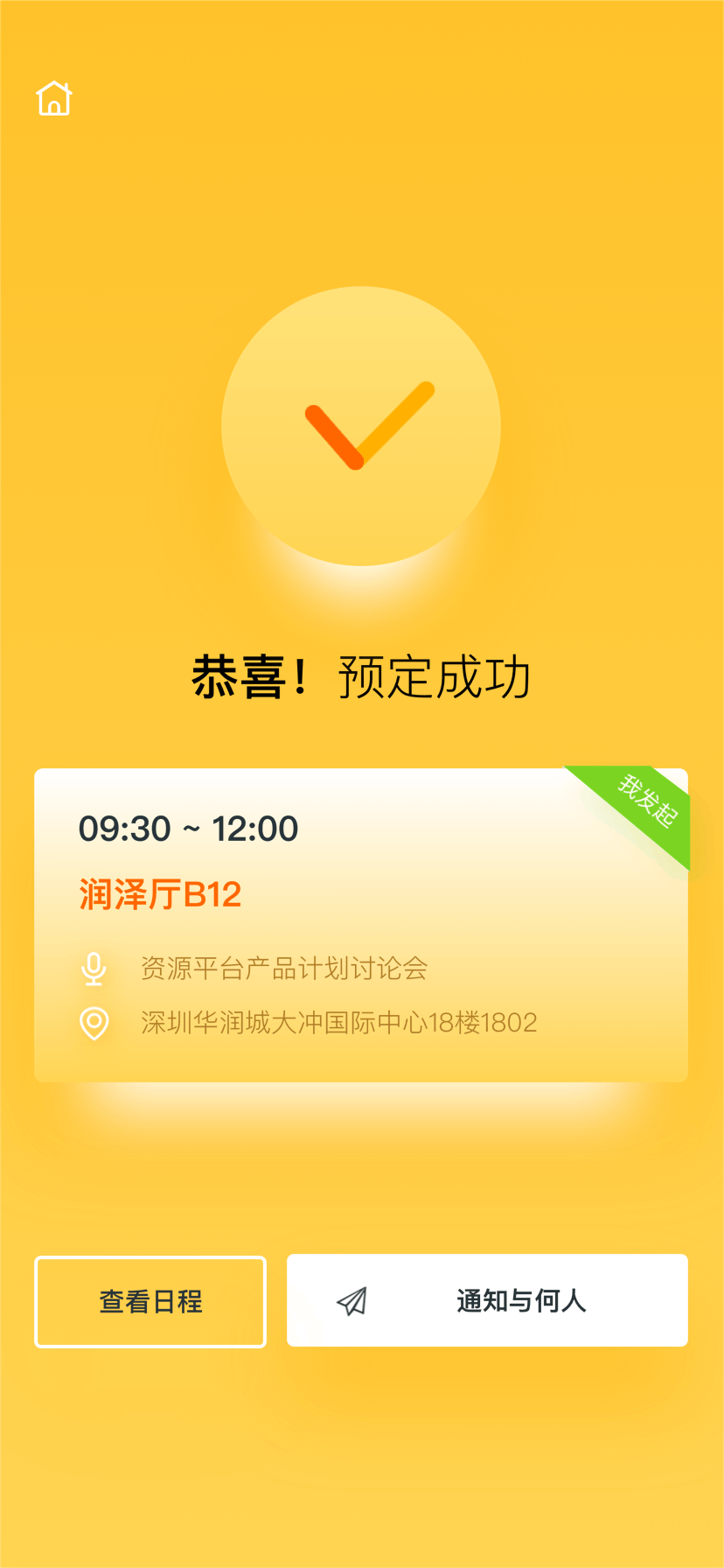The width and height of the screenshot is (724, 1568).
Task: Click the 09:30 ~ 12:00 time text
Action: pyautogui.click(x=187, y=828)
